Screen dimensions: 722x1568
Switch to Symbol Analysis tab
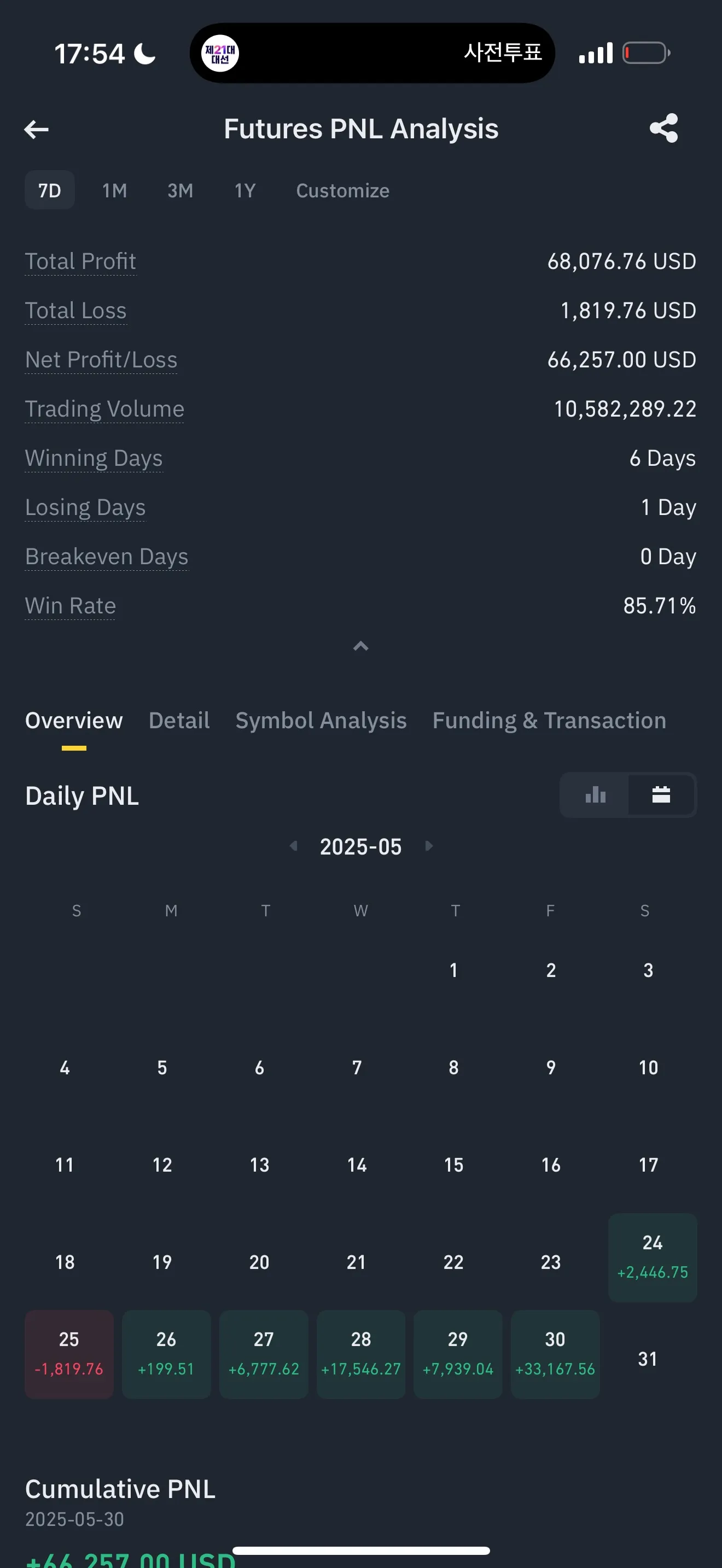click(321, 720)
